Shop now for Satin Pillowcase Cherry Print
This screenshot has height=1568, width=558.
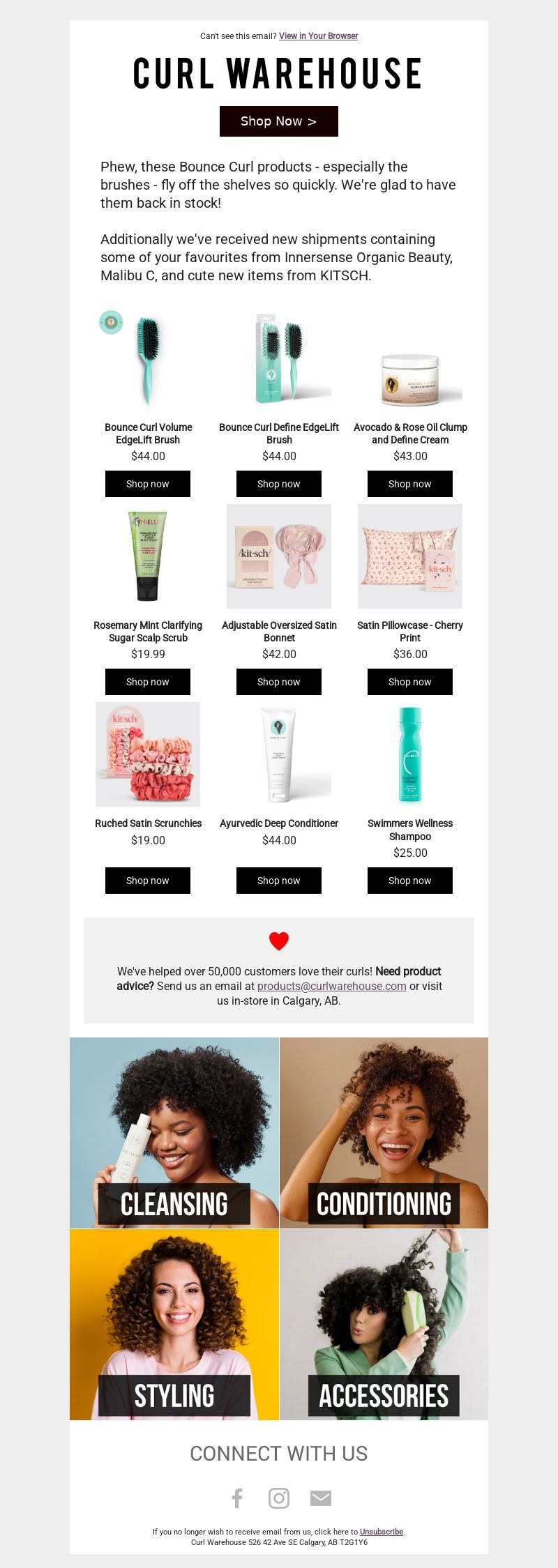tap(409, 682)
